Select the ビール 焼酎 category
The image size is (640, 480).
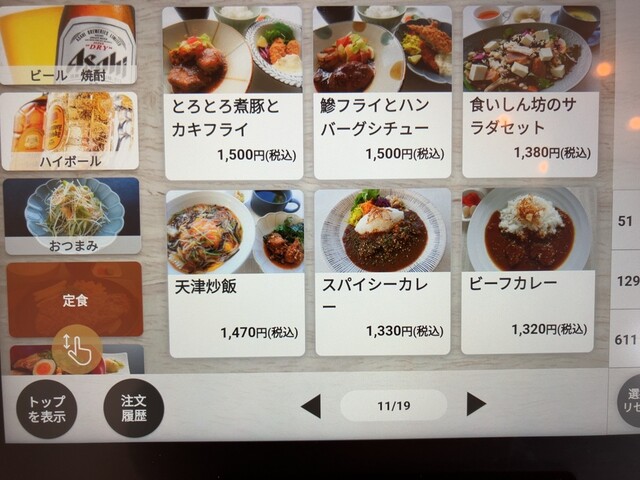(68, 44)
